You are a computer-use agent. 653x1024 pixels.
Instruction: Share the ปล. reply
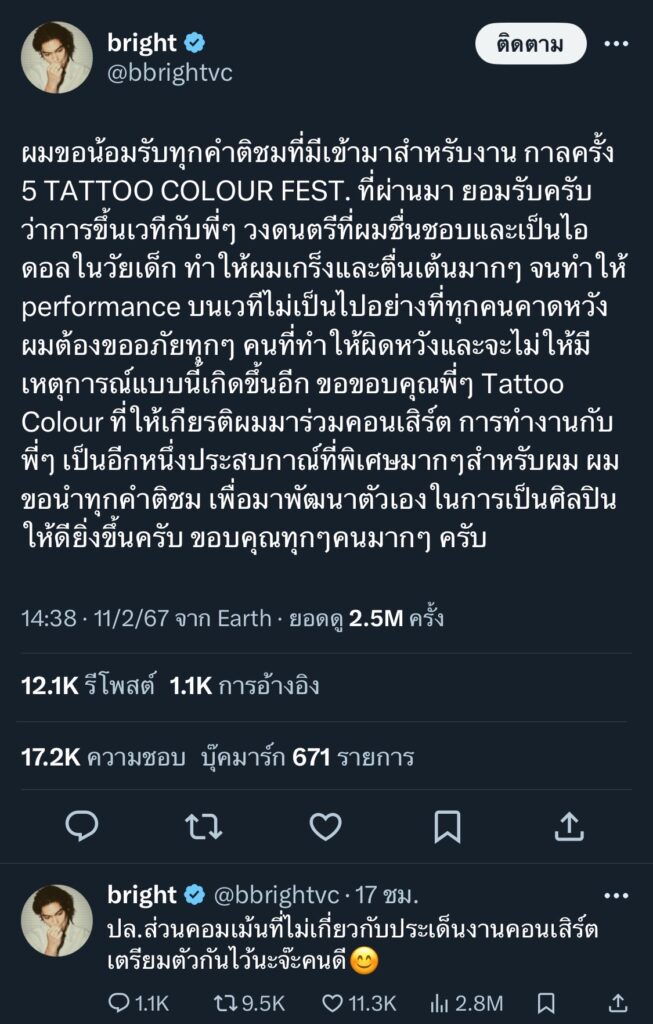point(618,1002)
